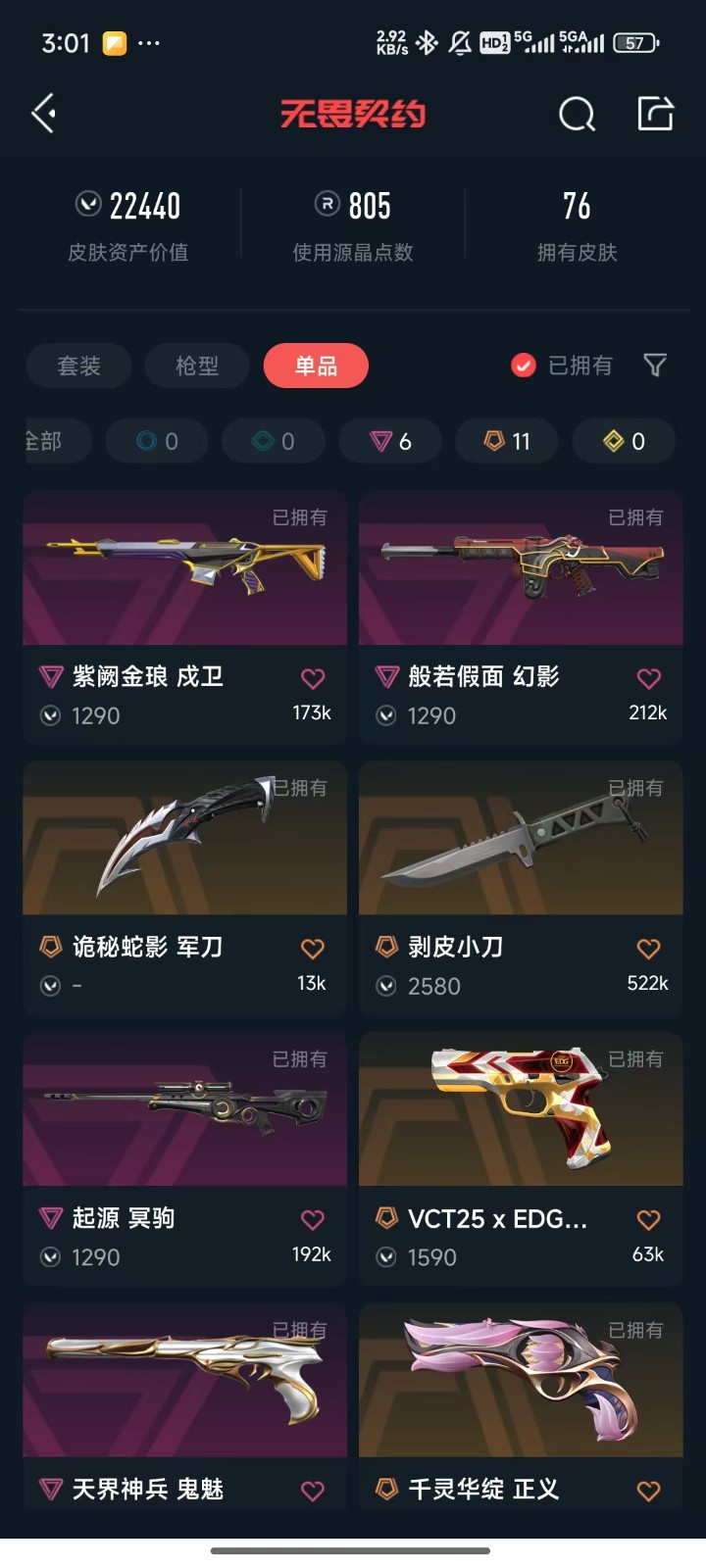This screenshot has width=706, height=1568.
Task: Switch to the 枪型 tab
Action: tap(197, 366)
